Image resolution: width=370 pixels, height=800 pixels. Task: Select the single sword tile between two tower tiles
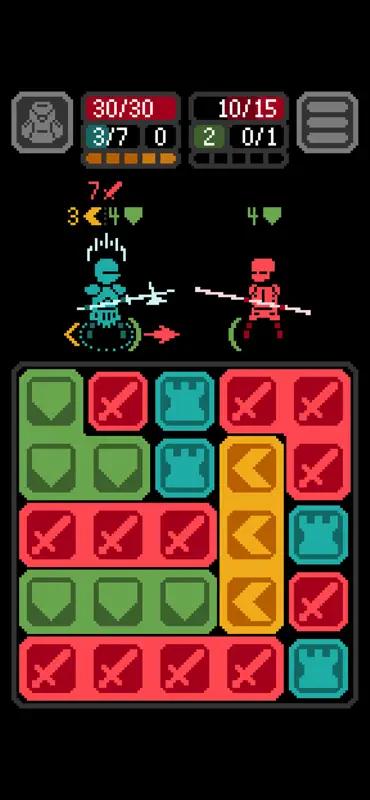tap(318, 602)
